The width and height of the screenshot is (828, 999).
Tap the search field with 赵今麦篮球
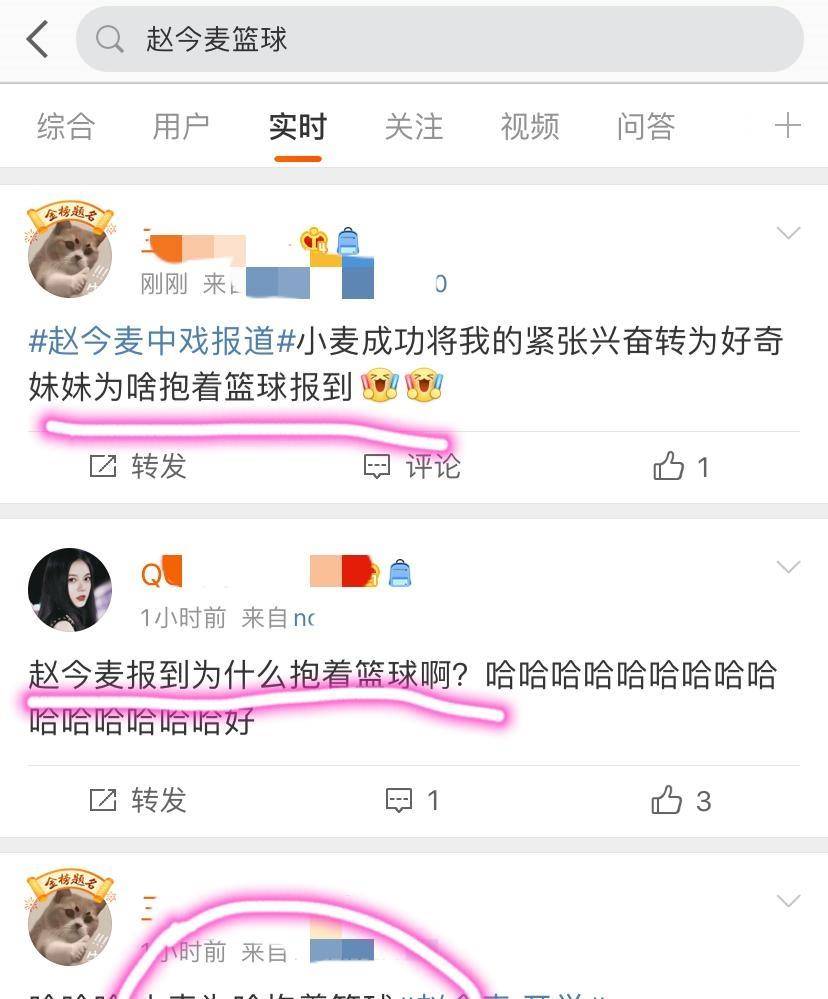point(440,39)
